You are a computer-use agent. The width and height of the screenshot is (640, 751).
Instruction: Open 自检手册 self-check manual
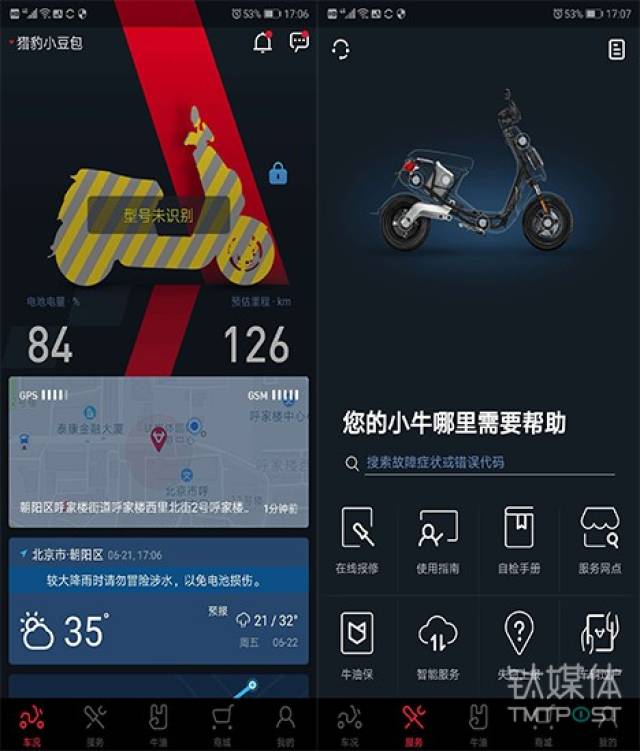(519, 539)
